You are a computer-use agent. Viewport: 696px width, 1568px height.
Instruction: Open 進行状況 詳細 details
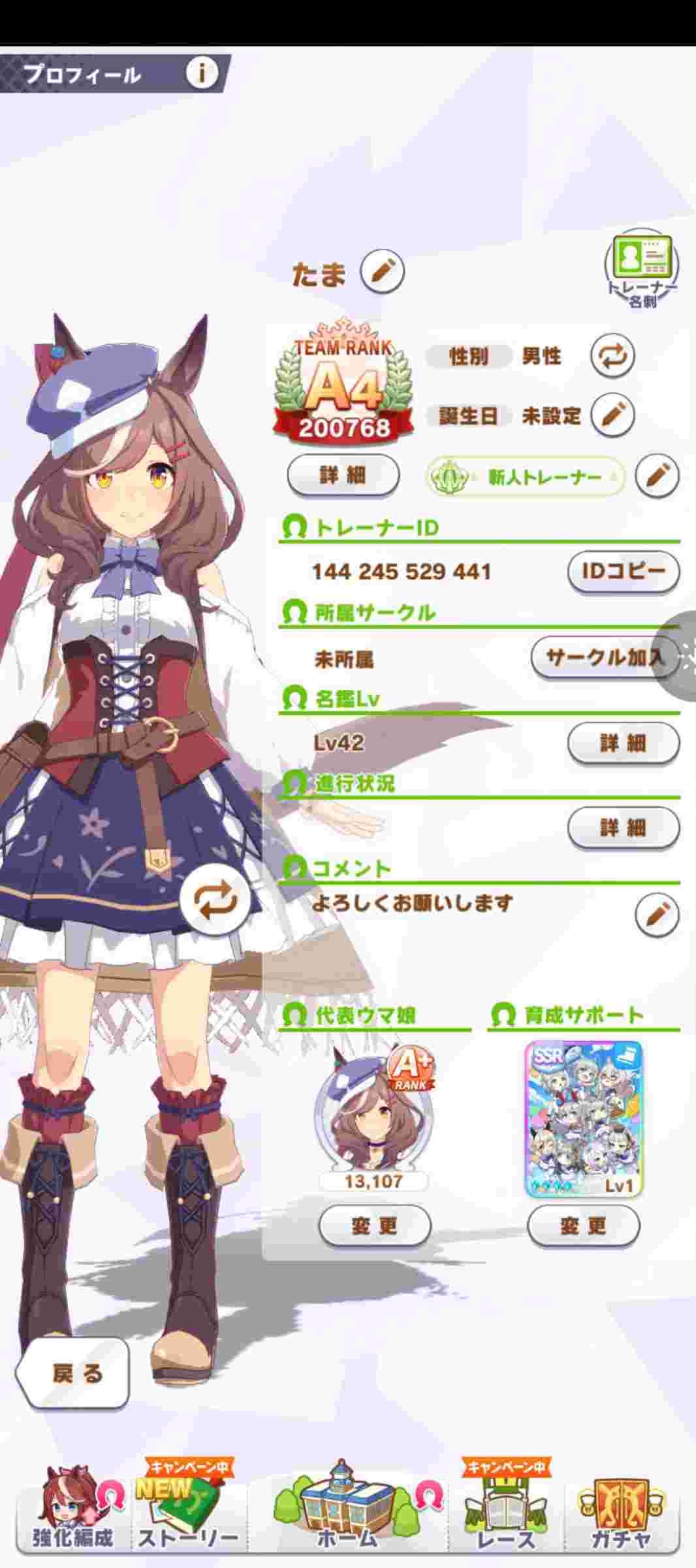point(624,828)
